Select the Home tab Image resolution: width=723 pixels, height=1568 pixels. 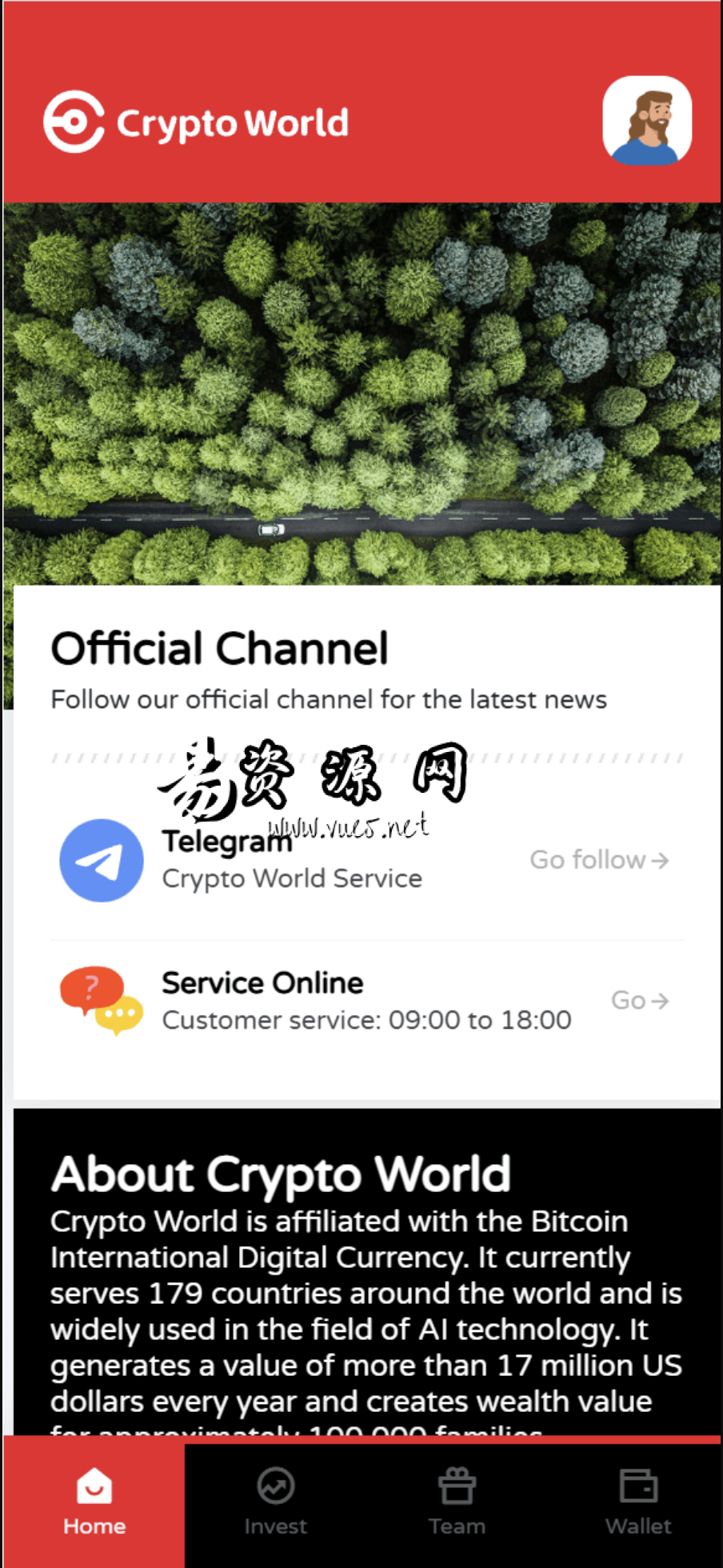(94, 1502)
